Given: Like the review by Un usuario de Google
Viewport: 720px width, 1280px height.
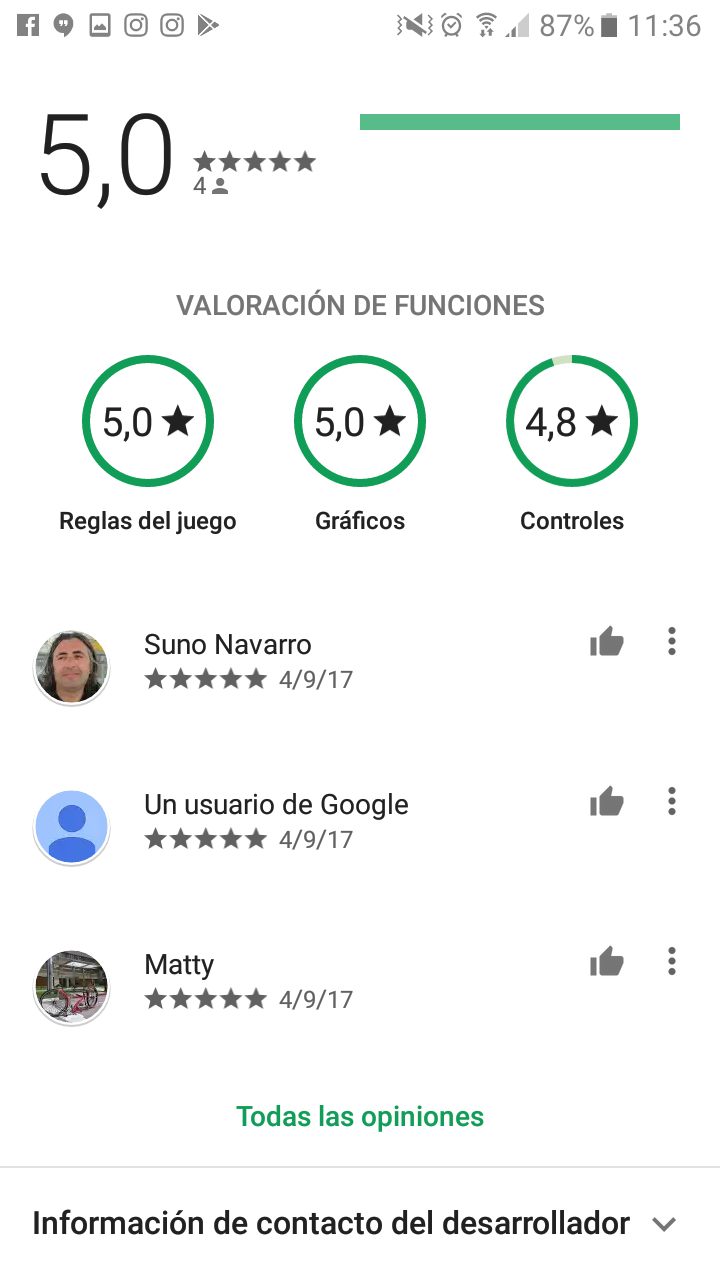Looking at the screenshot, I should pos(606,802).
